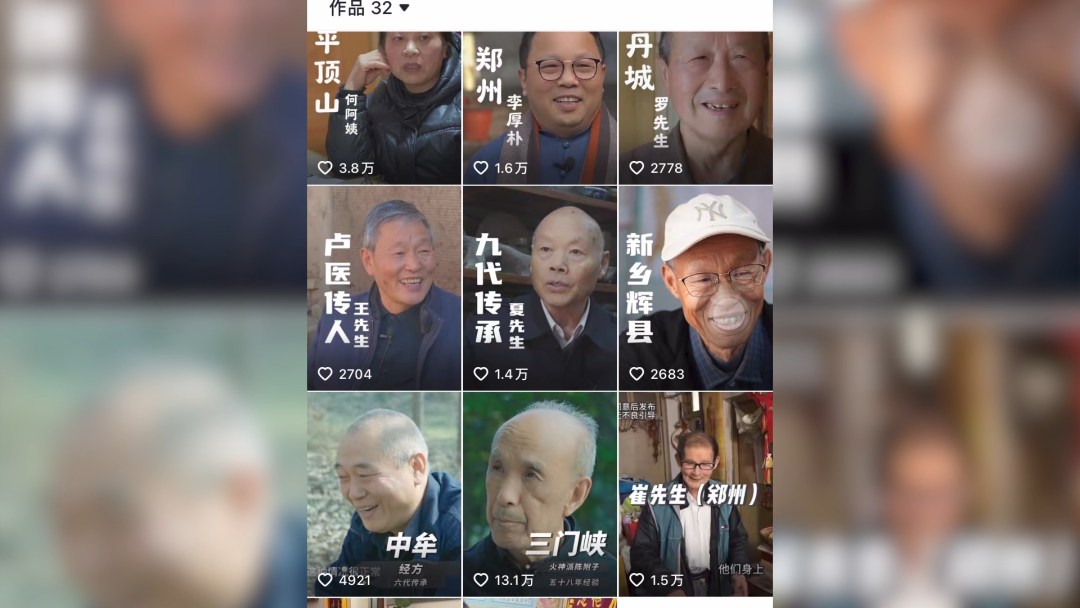Image resolution: width=1080 pixels, height=608 pixels.
Task: Open the 卢医传人 王先生 video
Action: coord(384,288)
